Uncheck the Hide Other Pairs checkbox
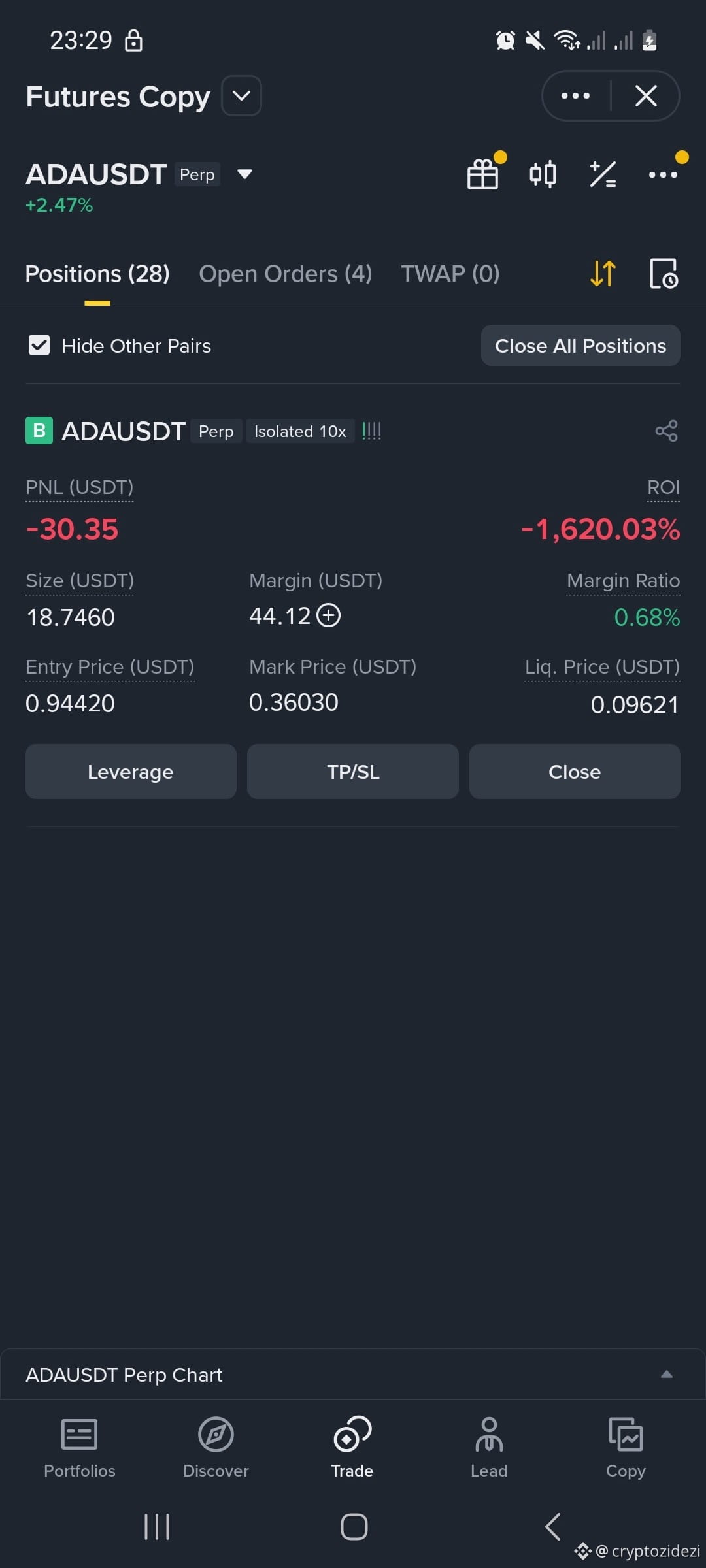 39,345
